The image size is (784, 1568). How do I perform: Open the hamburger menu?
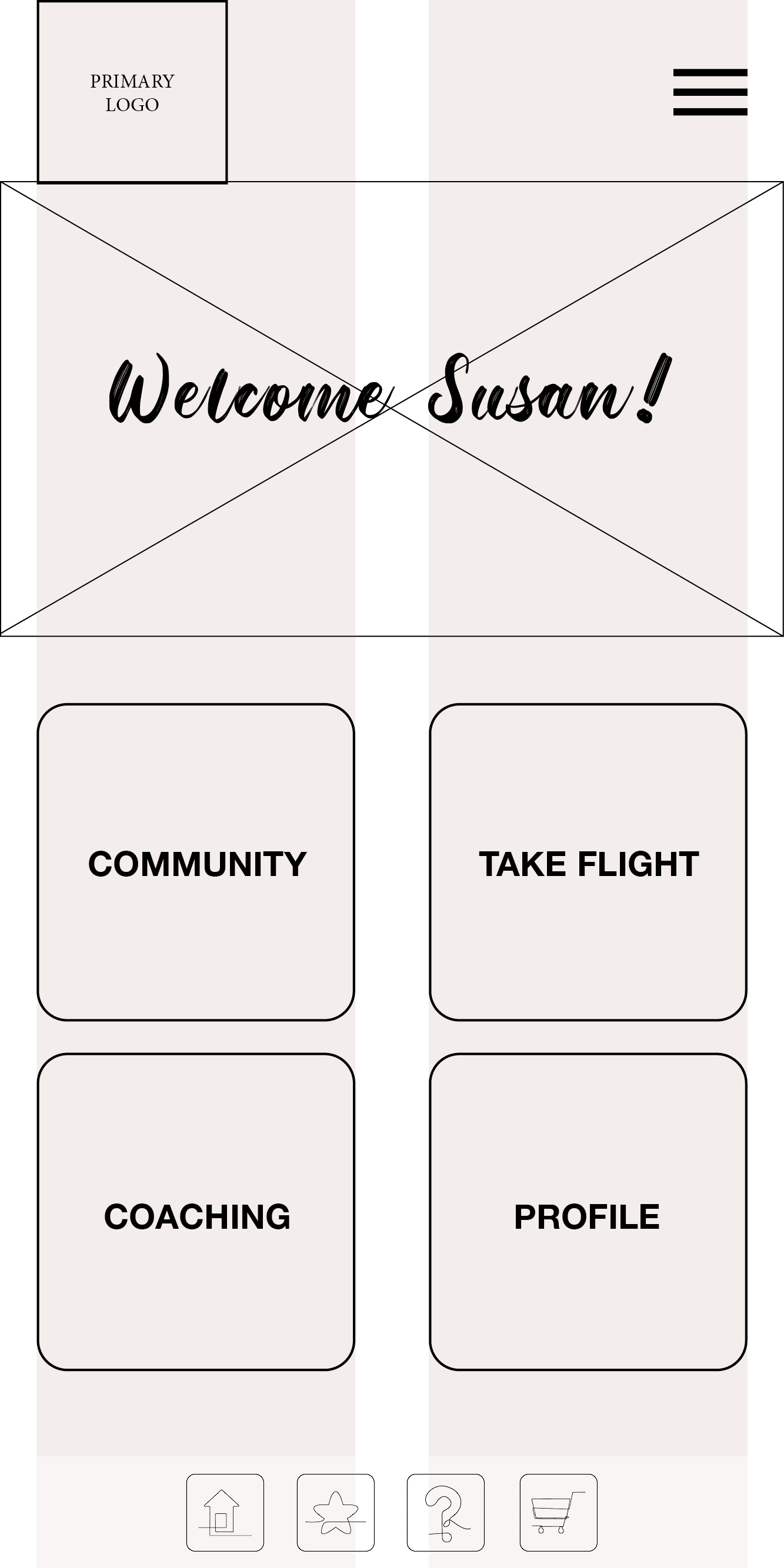(710, 92)
